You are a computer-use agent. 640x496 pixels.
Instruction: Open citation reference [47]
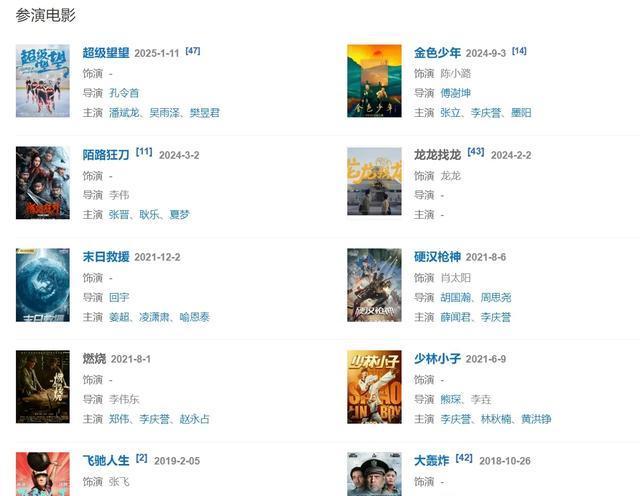(193, 51)
